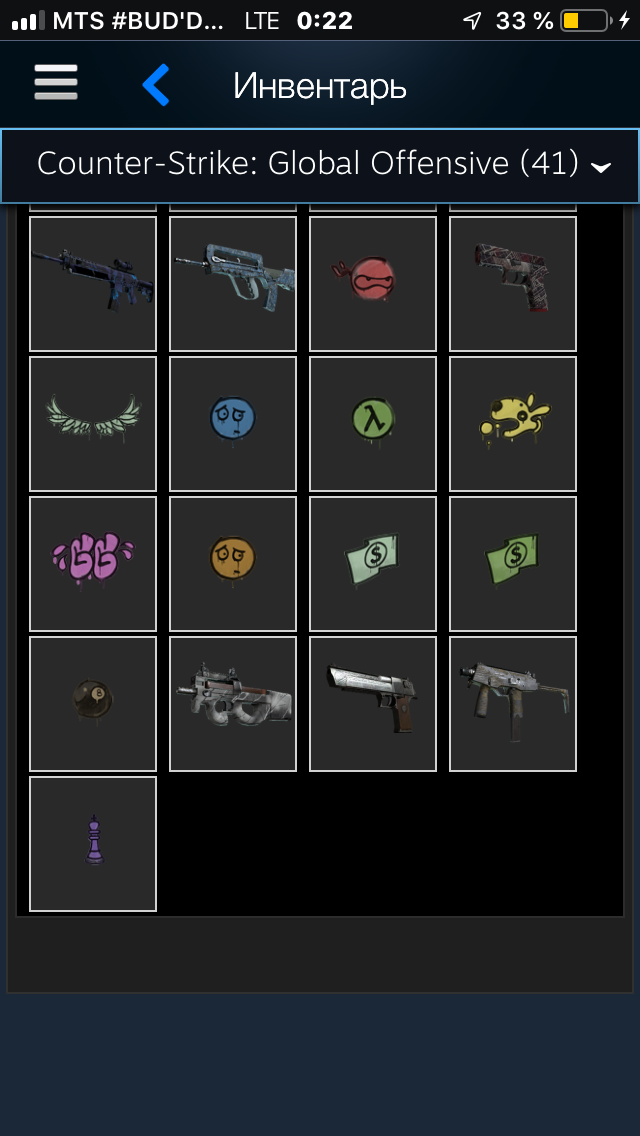This screenshot has height=1136, width=640.
Task: Select the red ninja face graffiti
Action: [373, 284]
